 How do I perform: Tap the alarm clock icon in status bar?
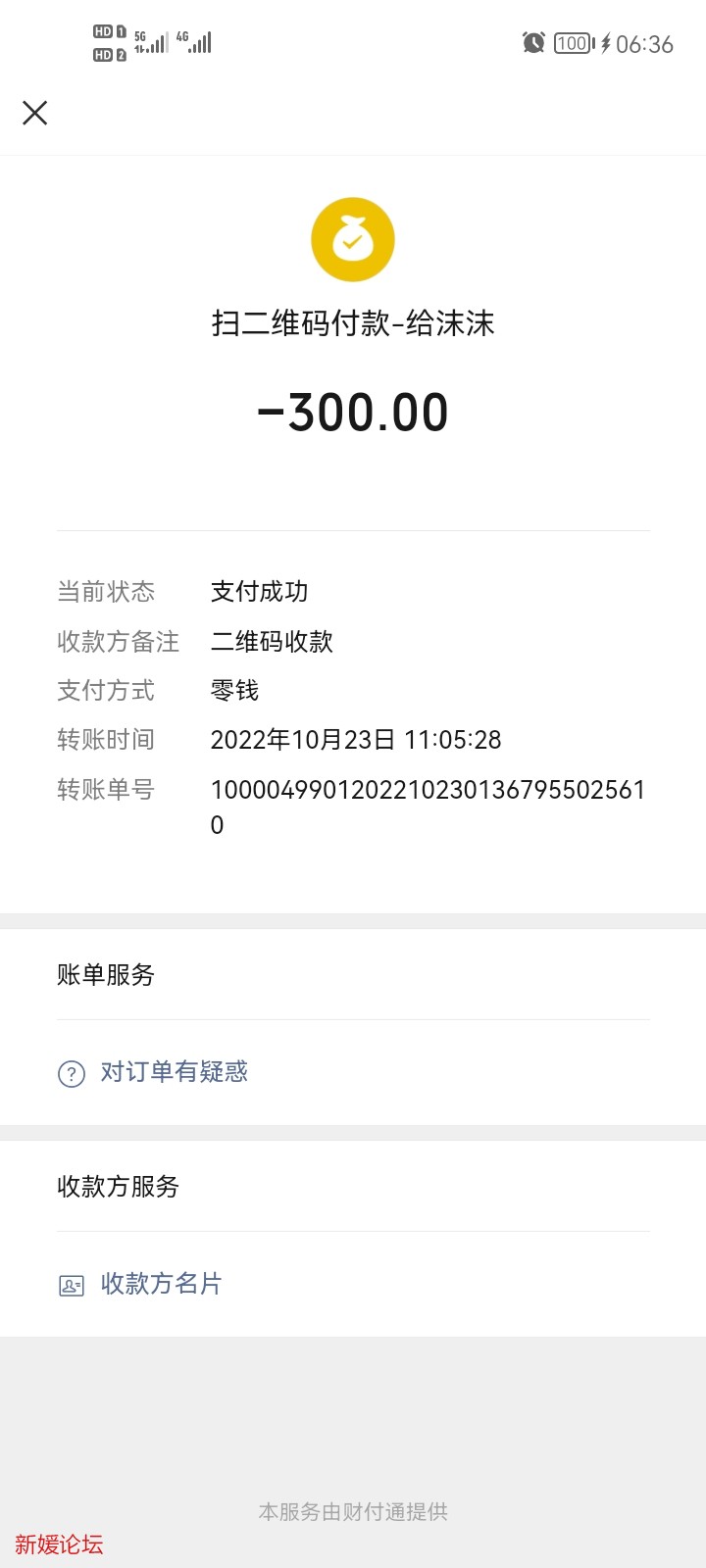pyautogui.click(x=532, y=43)
